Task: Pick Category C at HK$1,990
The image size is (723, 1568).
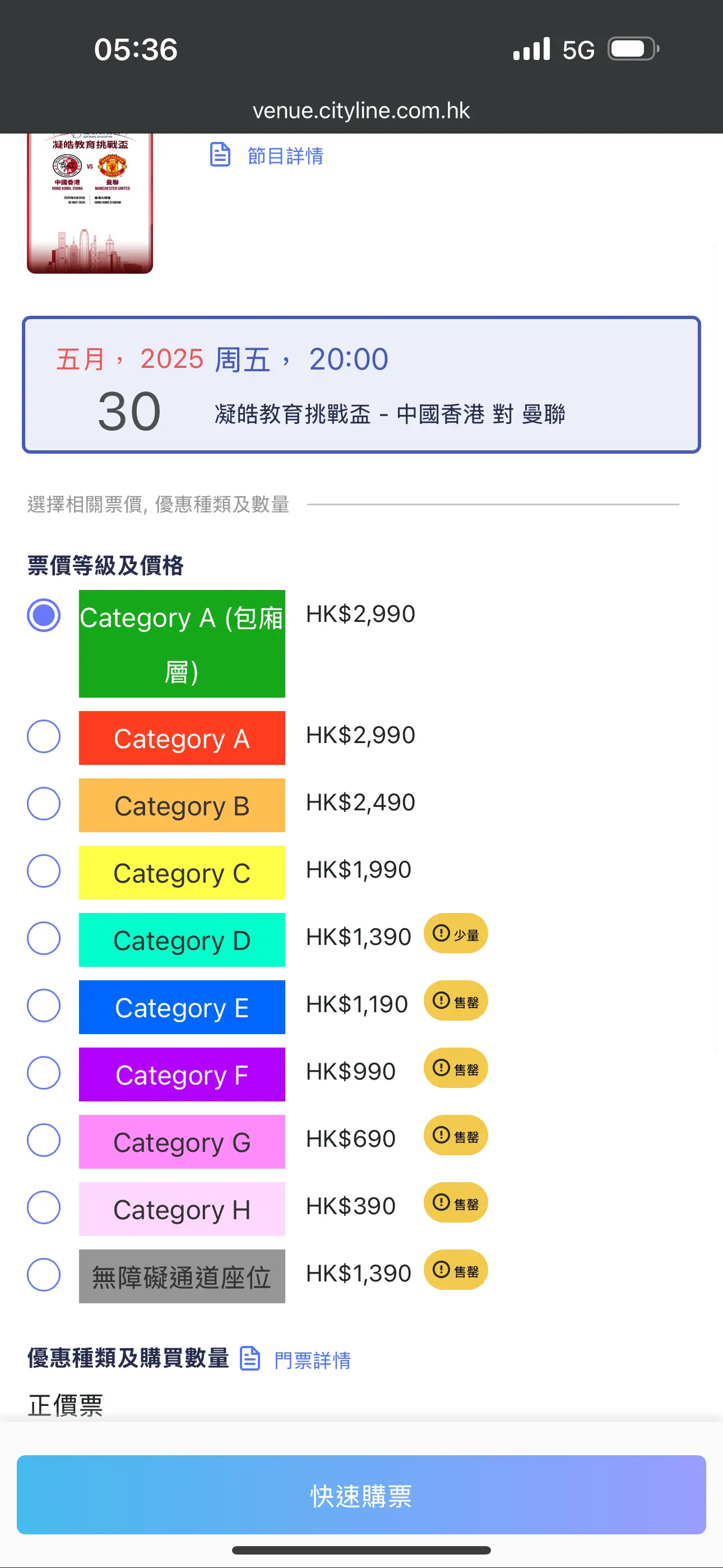Action: pyautogui.click(x=44, y=870)
